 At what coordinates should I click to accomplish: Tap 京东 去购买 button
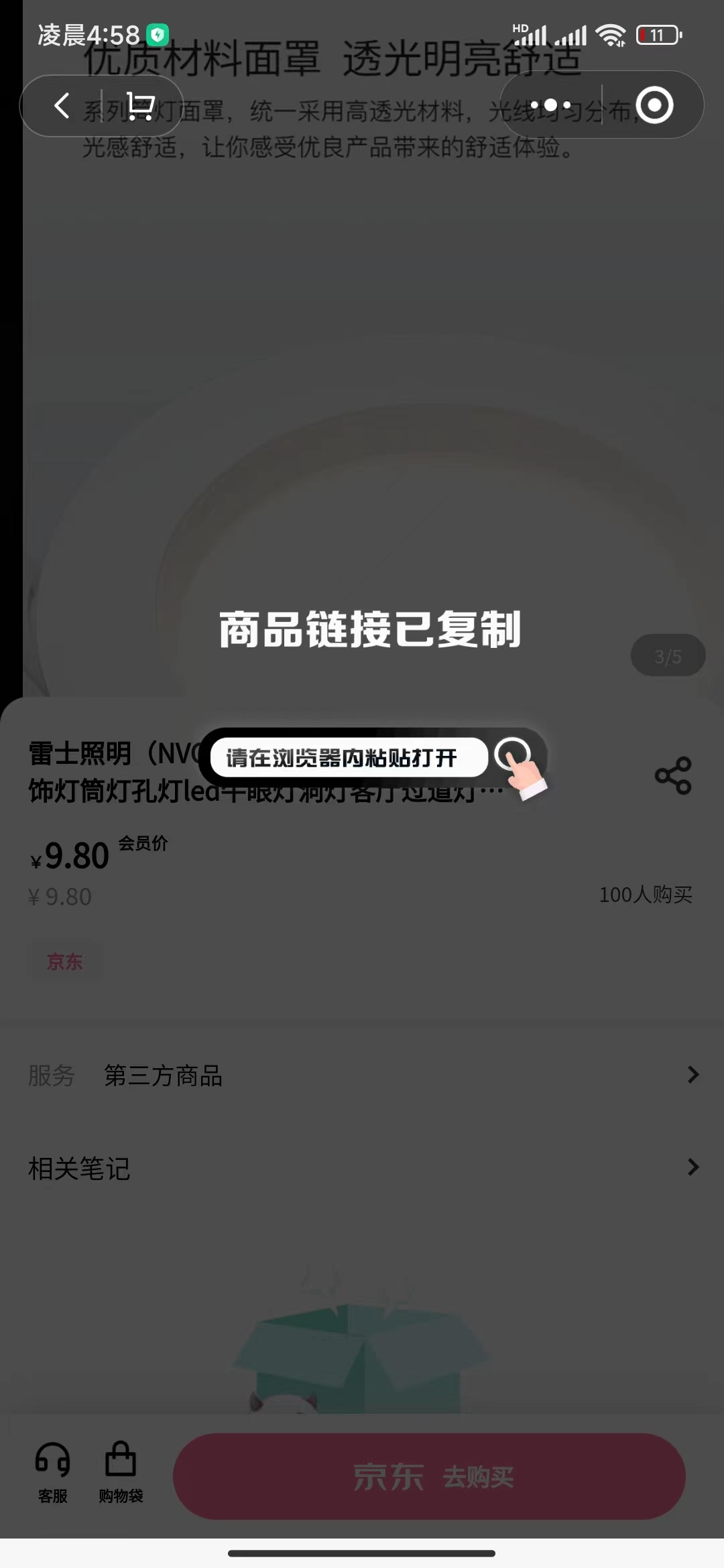429,1476
